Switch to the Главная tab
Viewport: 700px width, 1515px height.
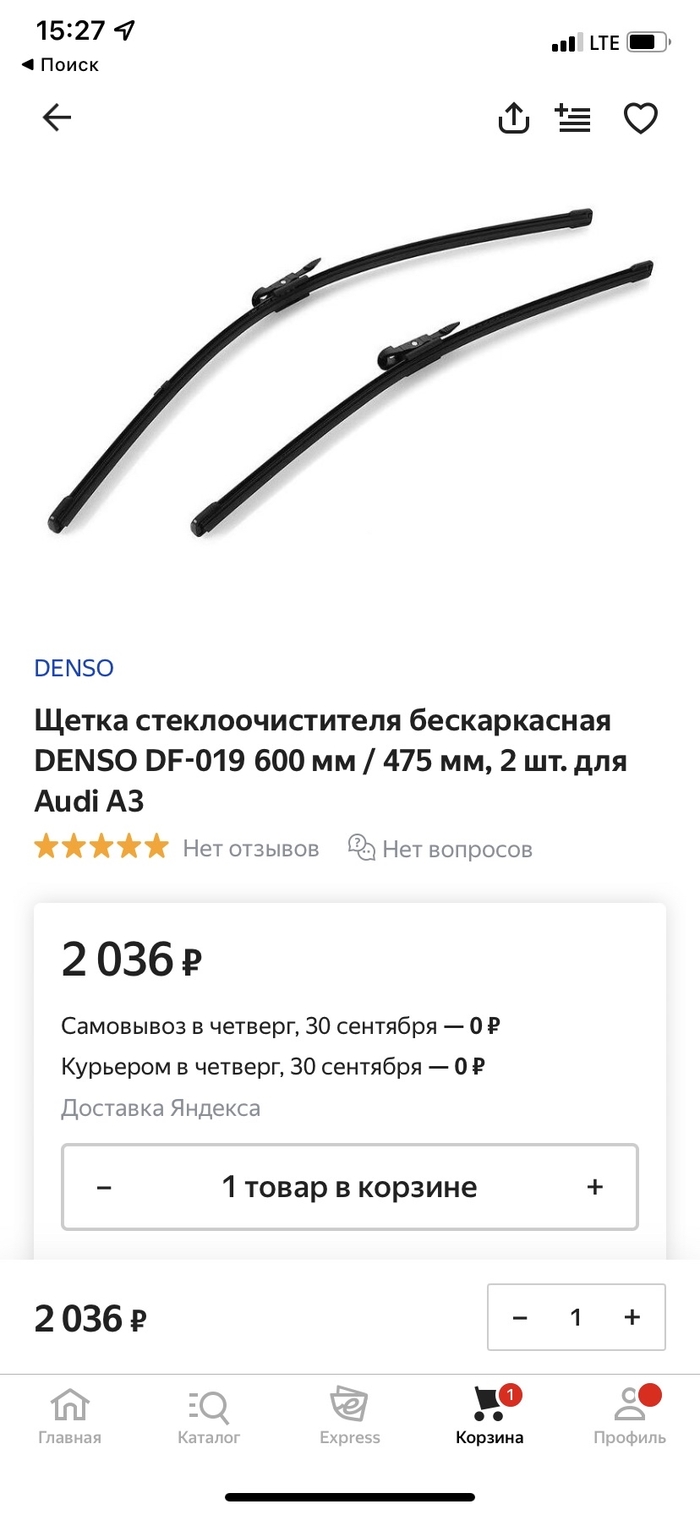(70, 1416)
